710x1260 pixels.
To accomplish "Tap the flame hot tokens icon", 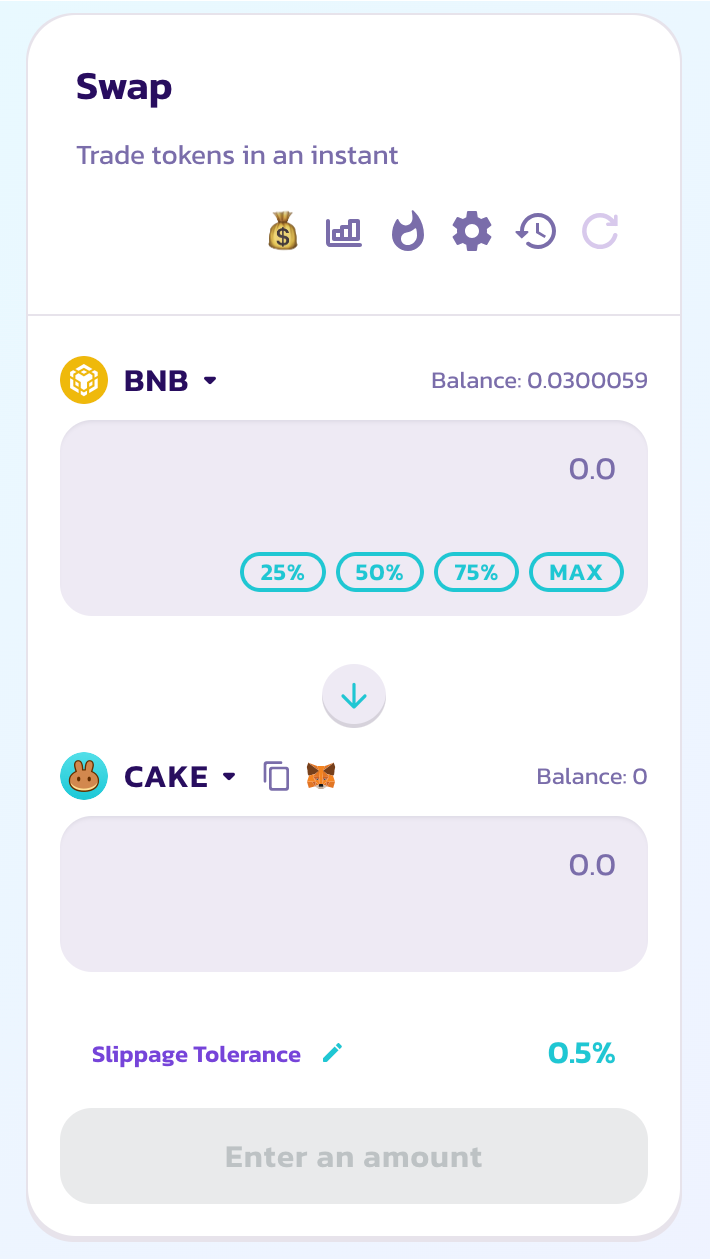I will pos(408,232).
